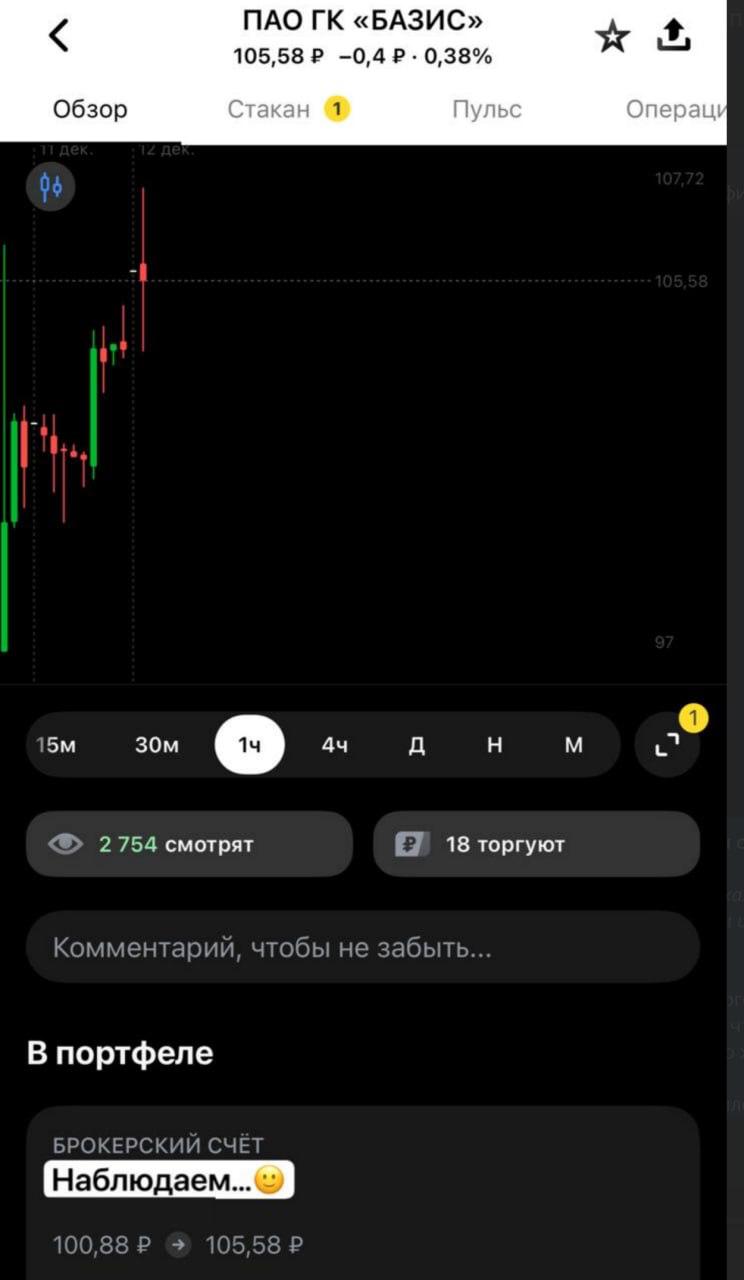Expand the chart to fullscreen

[x=666, y=744]
